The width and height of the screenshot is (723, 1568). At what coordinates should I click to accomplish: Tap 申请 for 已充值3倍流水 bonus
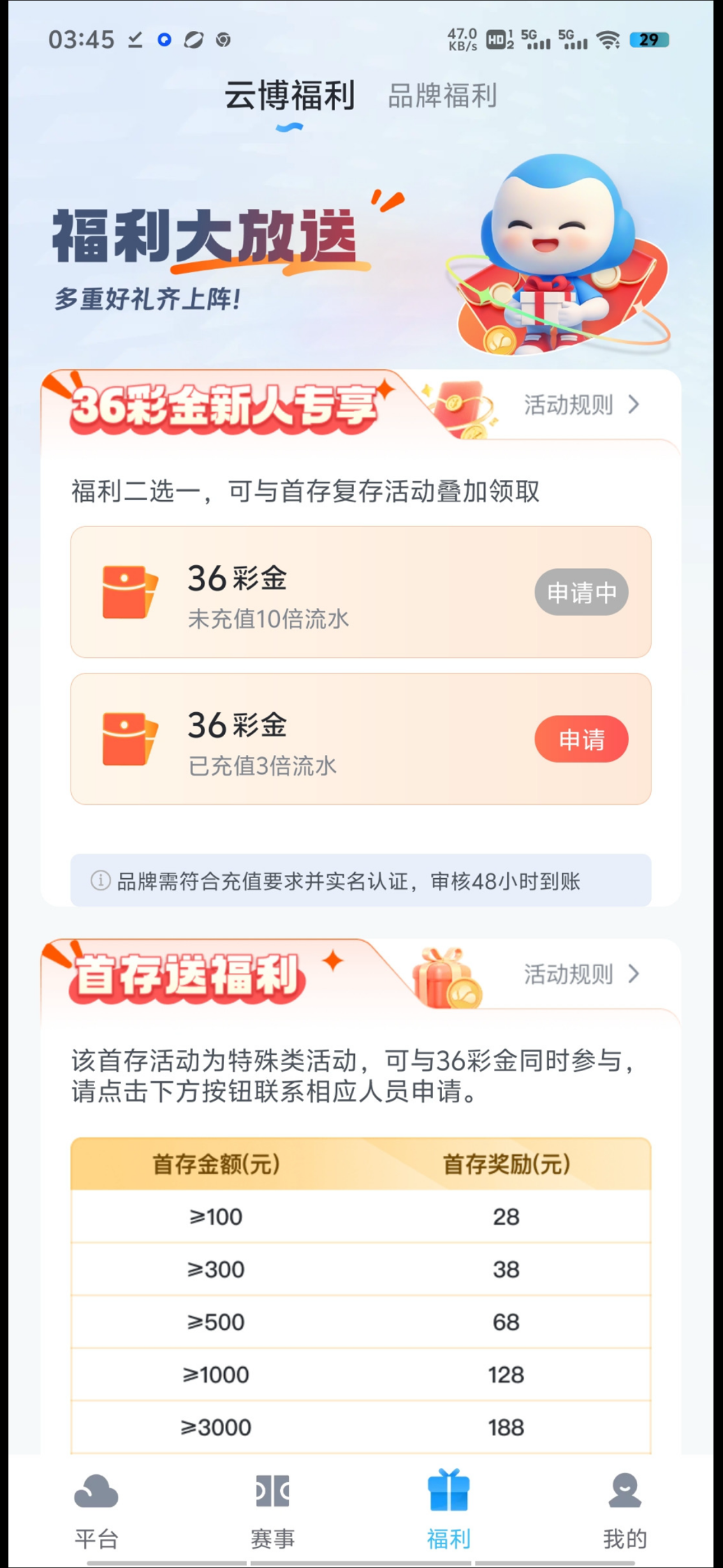click(x=581, y=739)
